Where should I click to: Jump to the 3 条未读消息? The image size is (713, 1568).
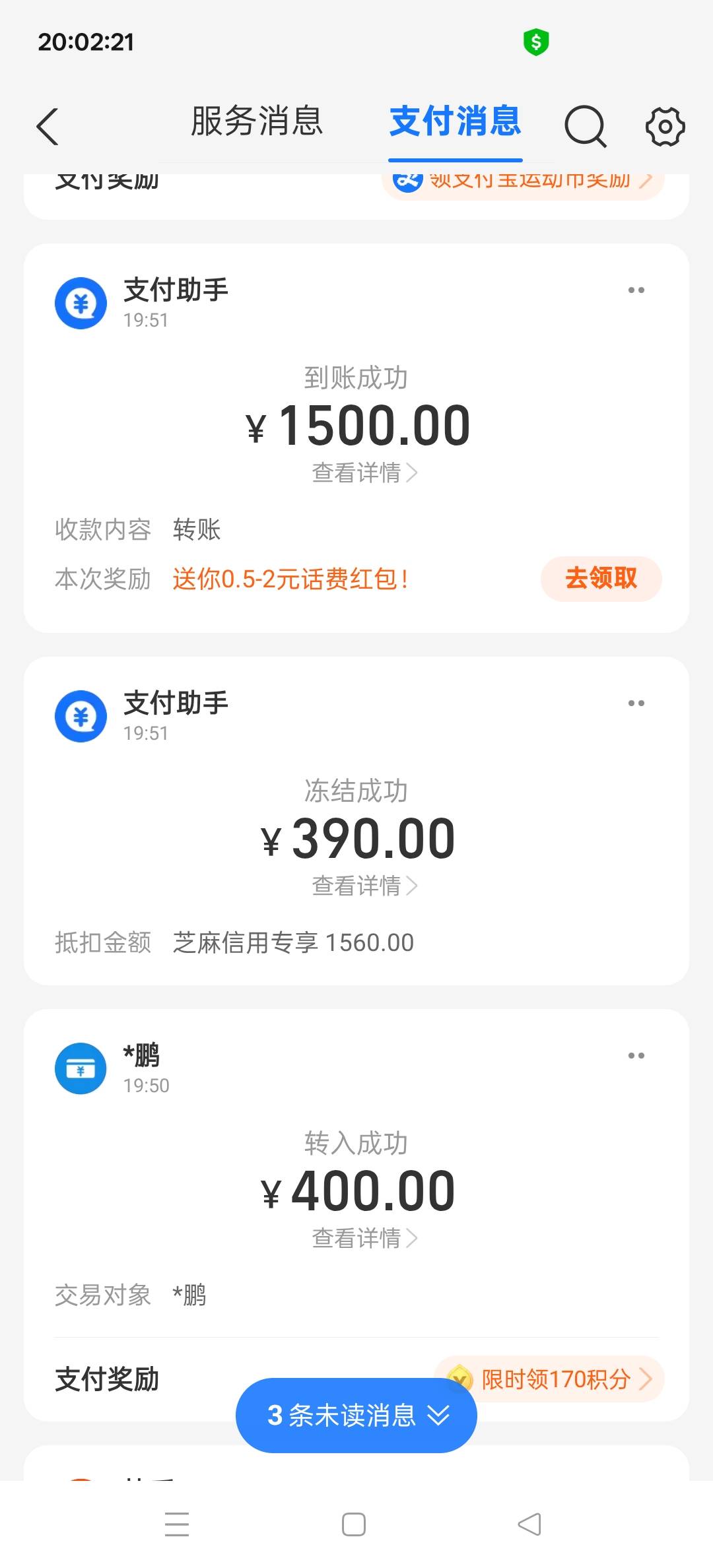point(356,1415)
